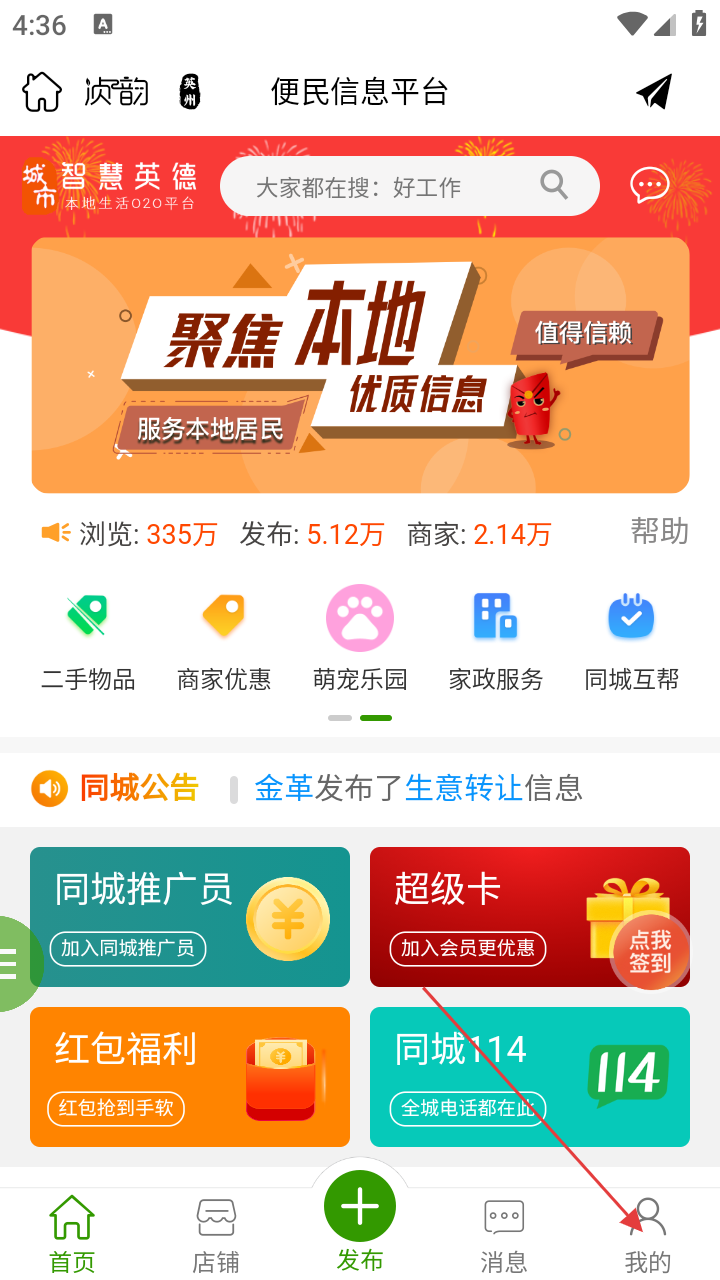The image size is (720, 1280).
Task: Open the 同城公告 announcement ticker
Action: tap(418, 788)
